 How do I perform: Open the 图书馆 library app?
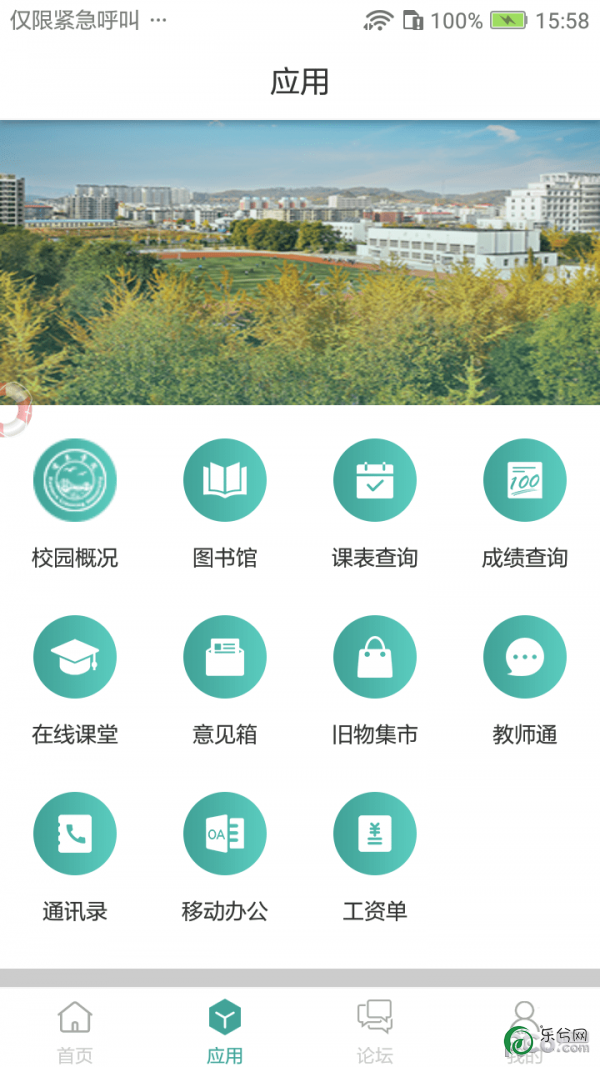(225, 481)
